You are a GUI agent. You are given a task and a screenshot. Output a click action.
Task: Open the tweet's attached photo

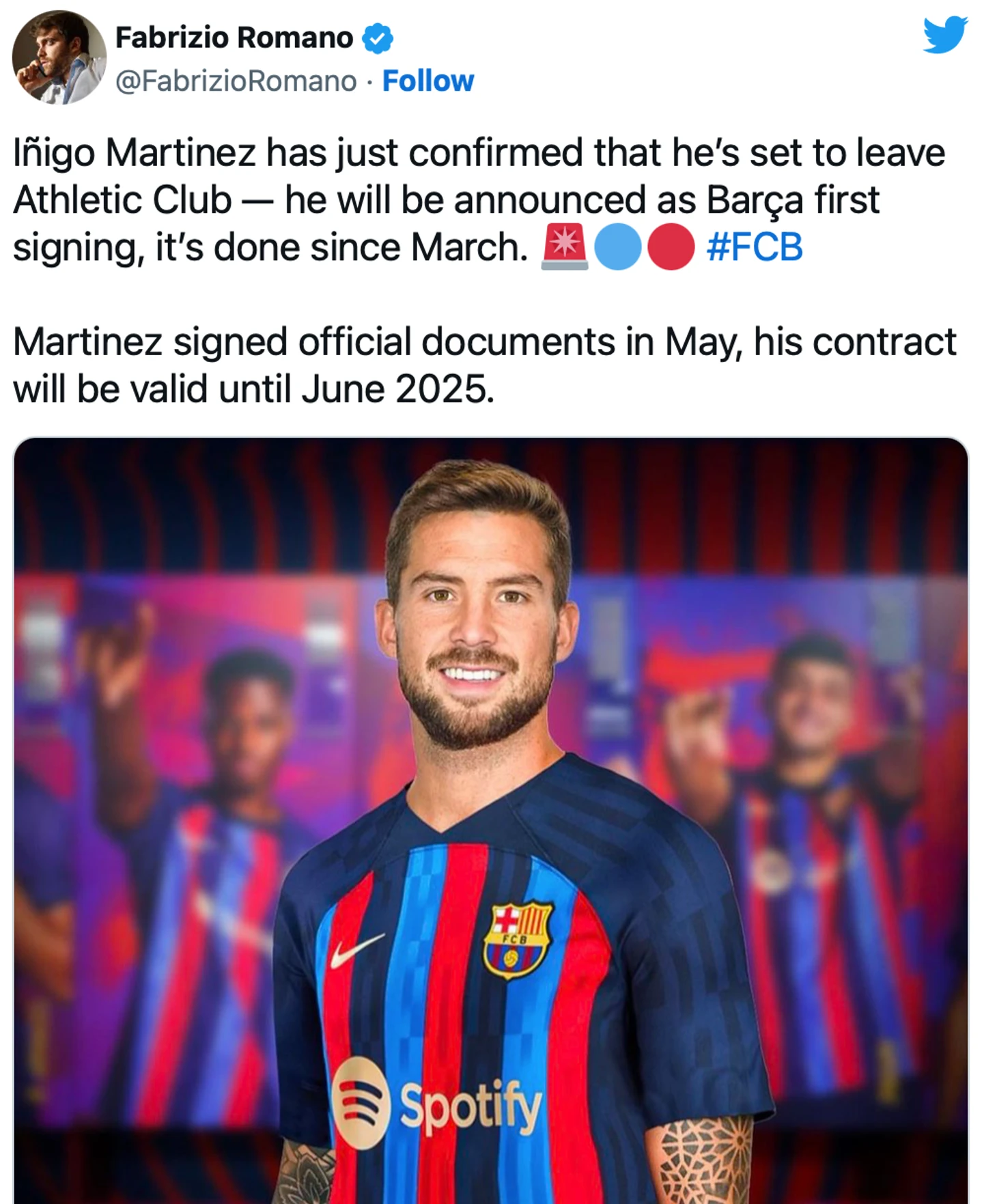click(490, 820)
